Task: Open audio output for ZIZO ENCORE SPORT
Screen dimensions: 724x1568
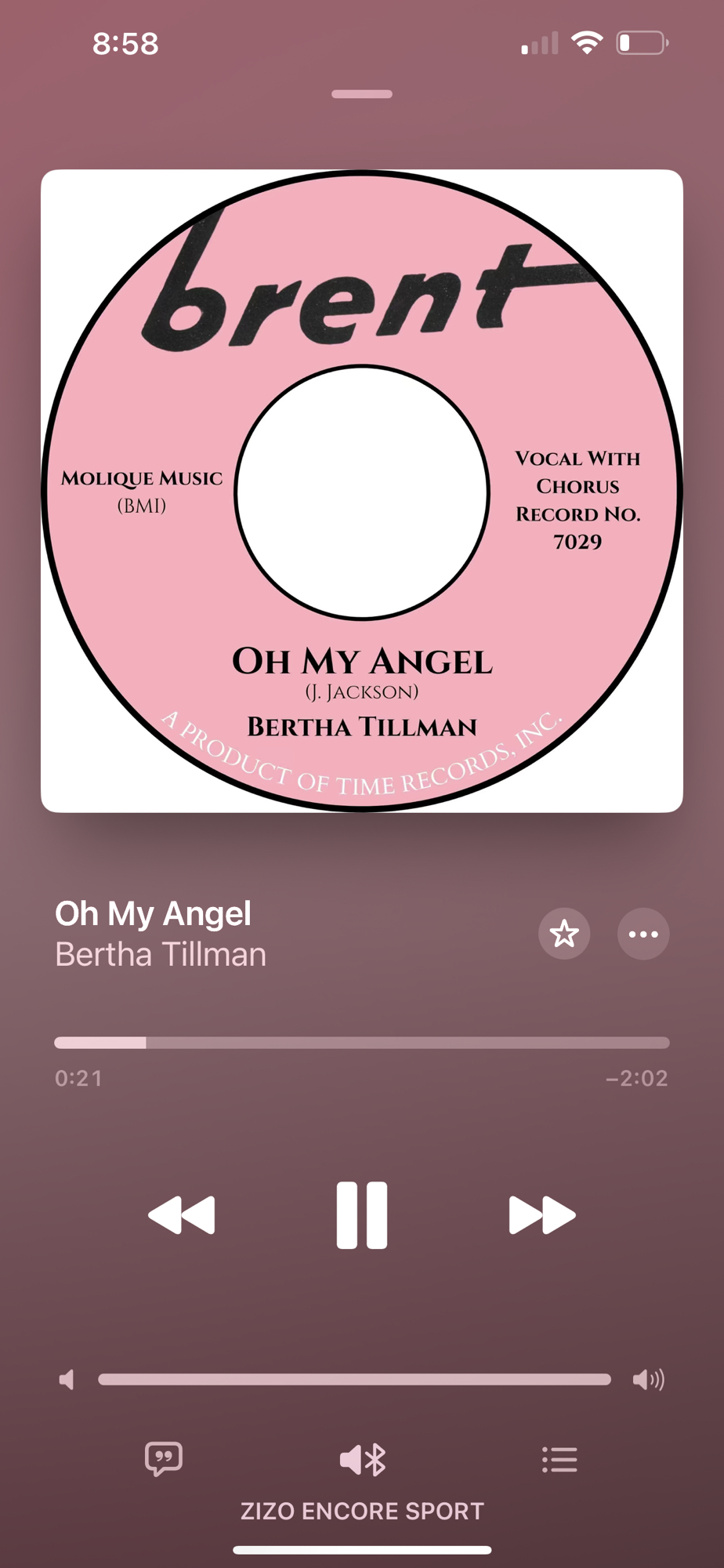Action: point(362,1460)
